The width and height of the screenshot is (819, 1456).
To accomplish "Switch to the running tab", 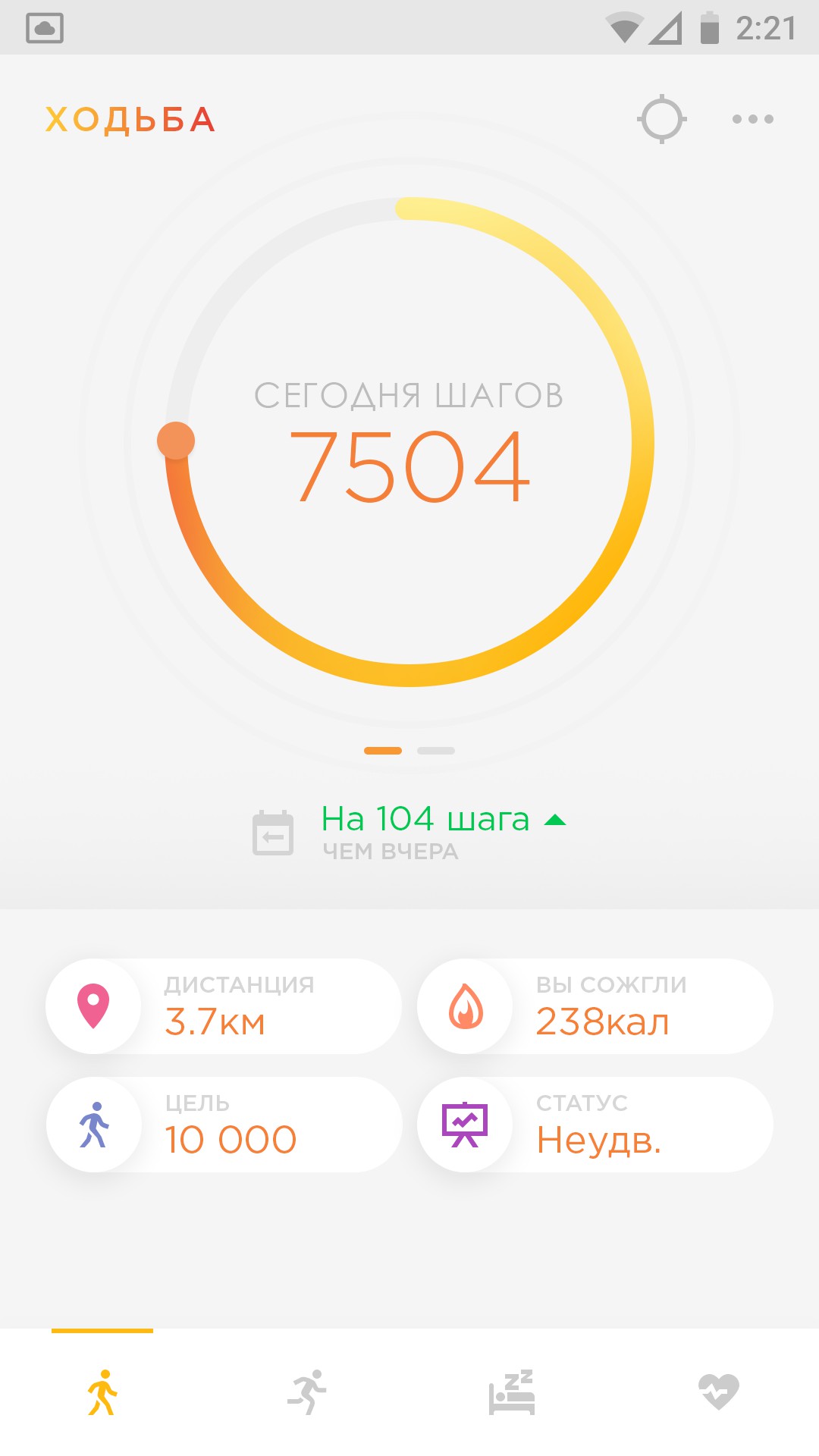I will [x=307, y=1392].
